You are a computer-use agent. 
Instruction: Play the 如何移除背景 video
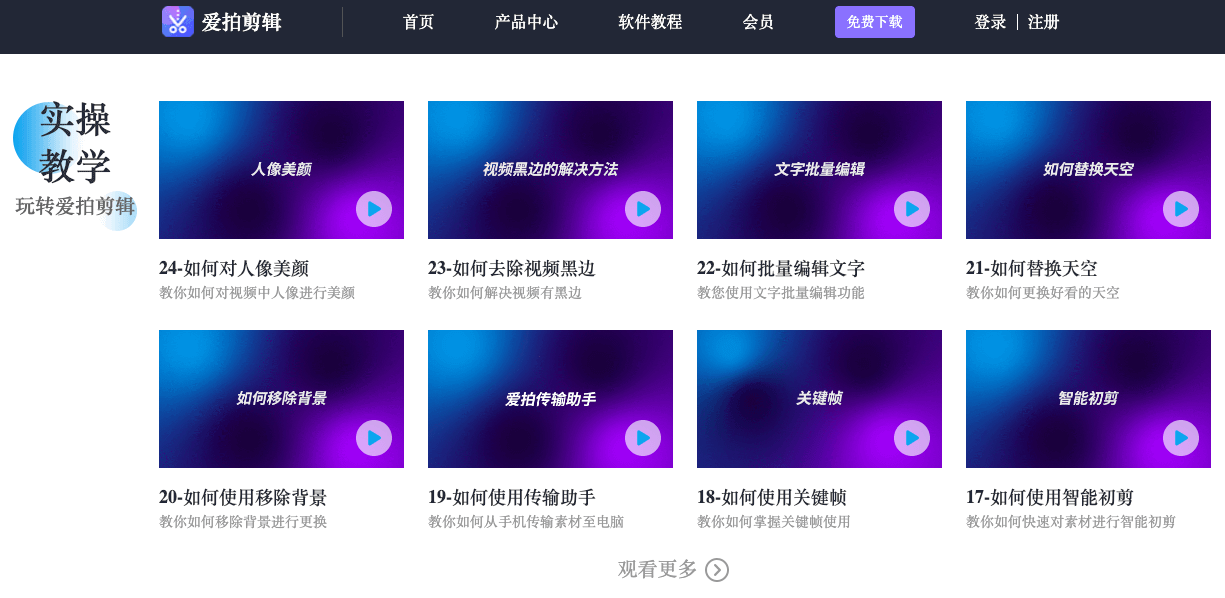point(374,438)
